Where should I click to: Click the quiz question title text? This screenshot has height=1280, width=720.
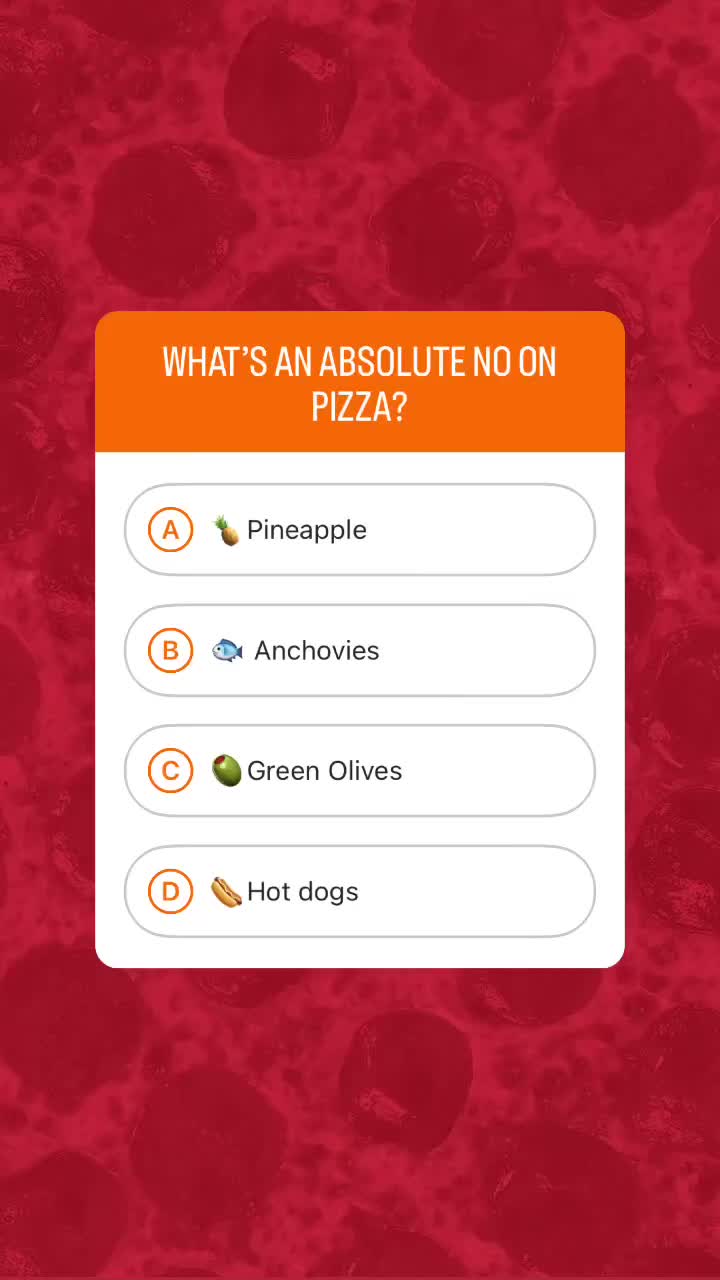[360, 383]
